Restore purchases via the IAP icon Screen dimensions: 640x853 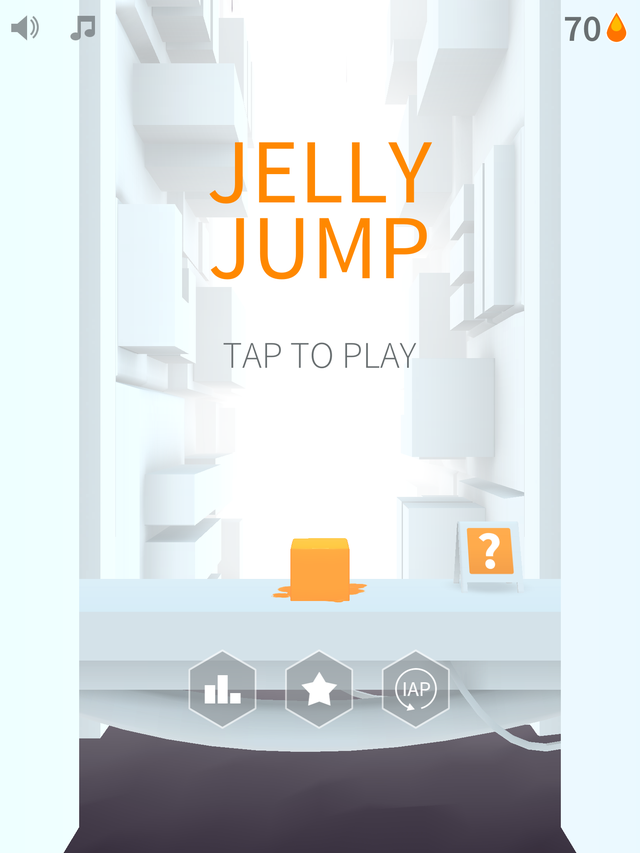coord(415,689)
